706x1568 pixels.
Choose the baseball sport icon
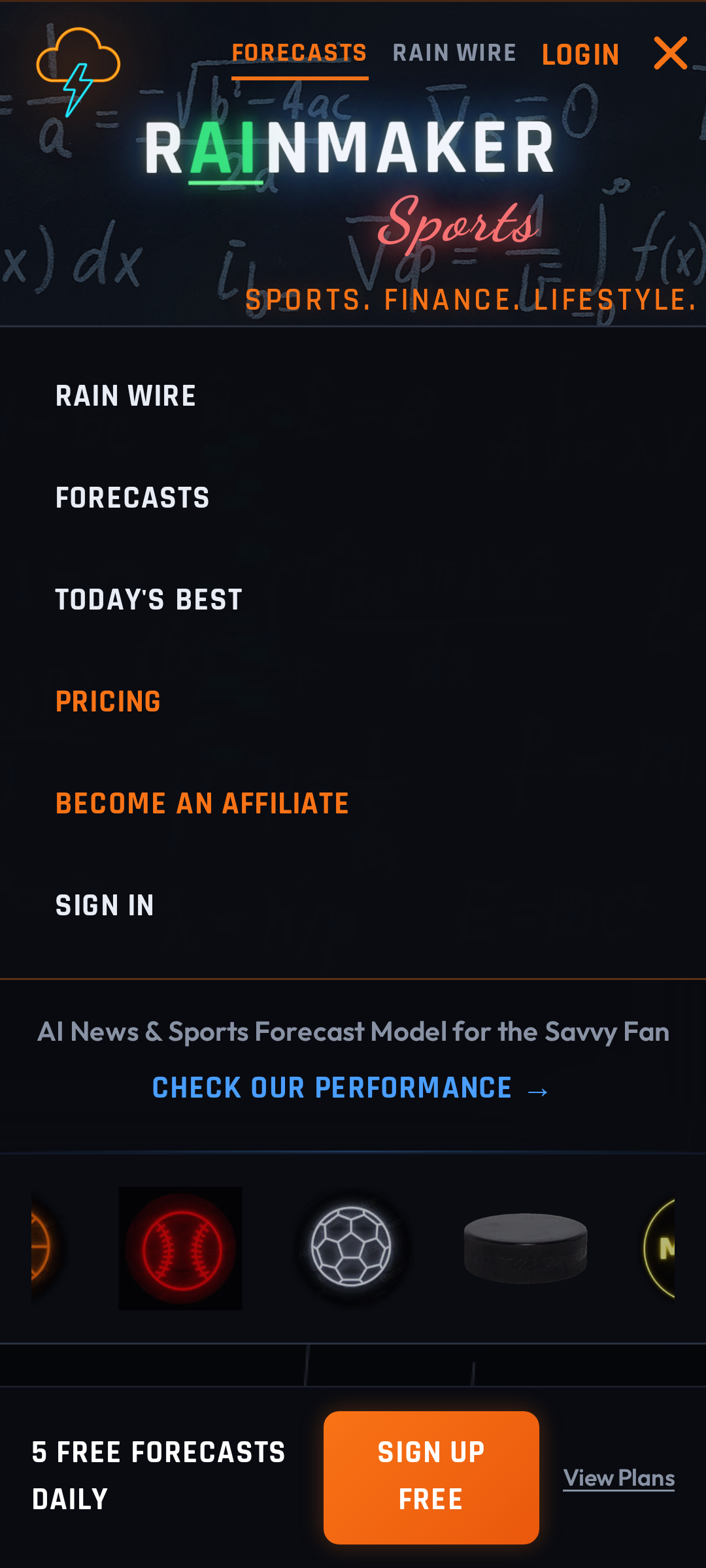coord(180,1249)
